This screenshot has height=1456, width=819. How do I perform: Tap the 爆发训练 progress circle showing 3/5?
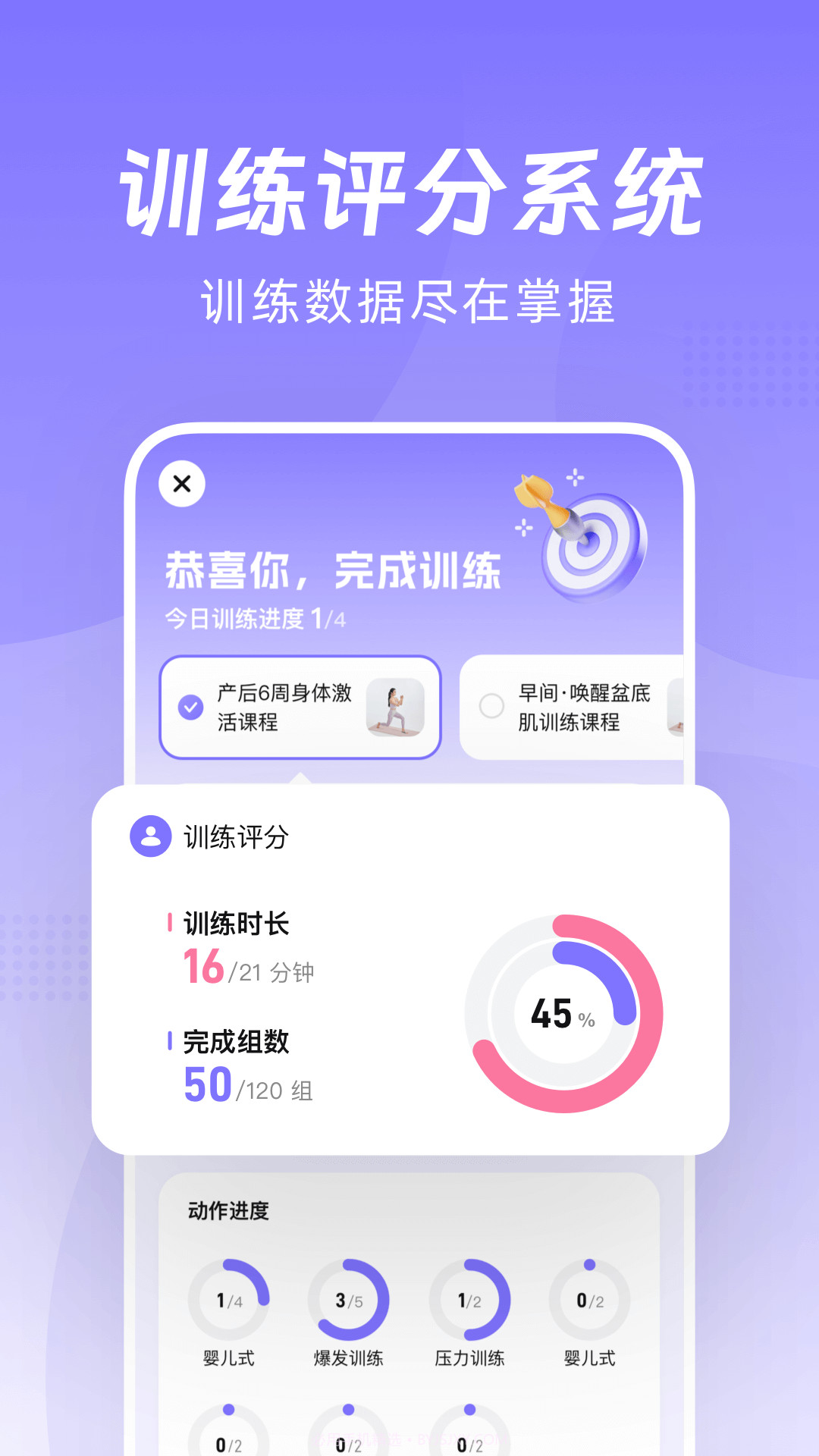point(350,1297)
